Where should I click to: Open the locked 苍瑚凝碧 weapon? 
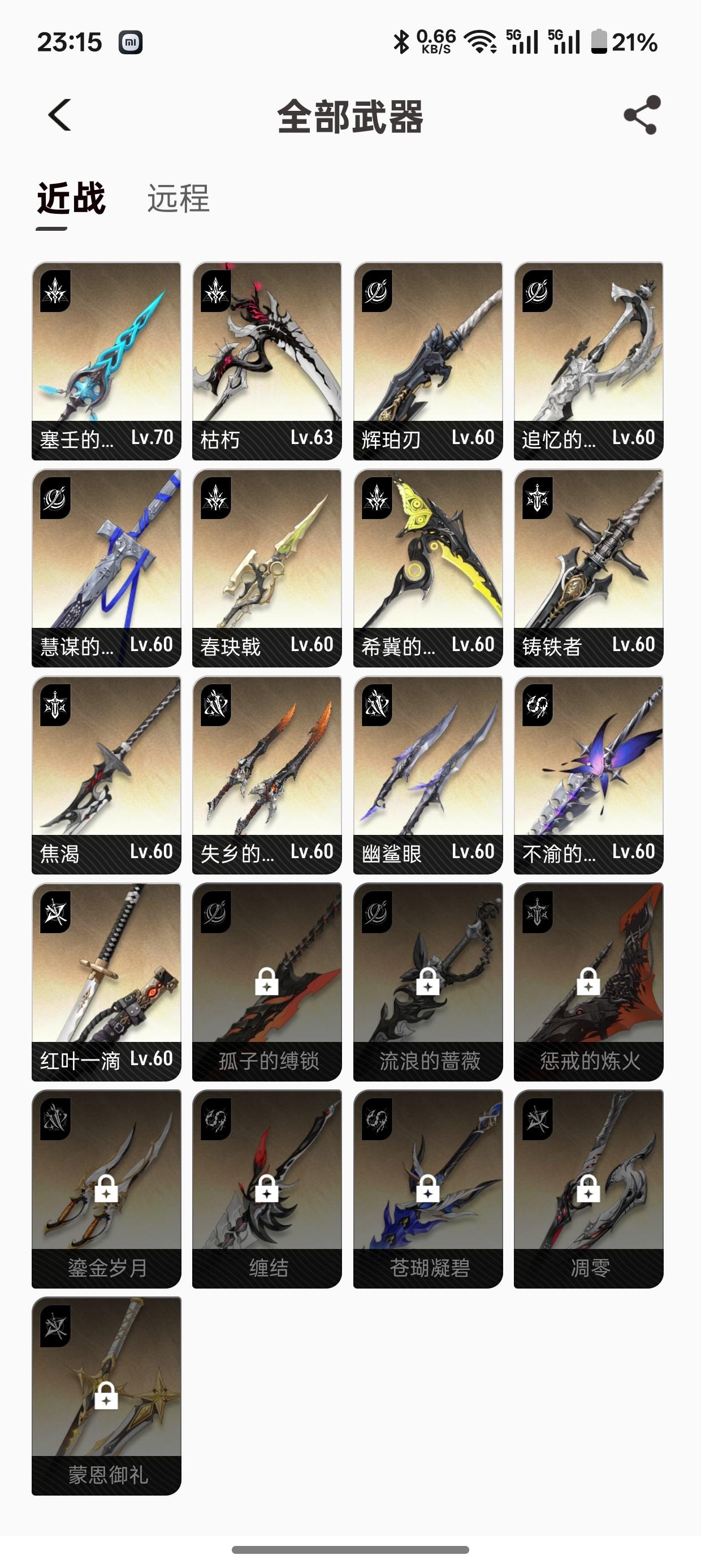[x=428, y=1188]
